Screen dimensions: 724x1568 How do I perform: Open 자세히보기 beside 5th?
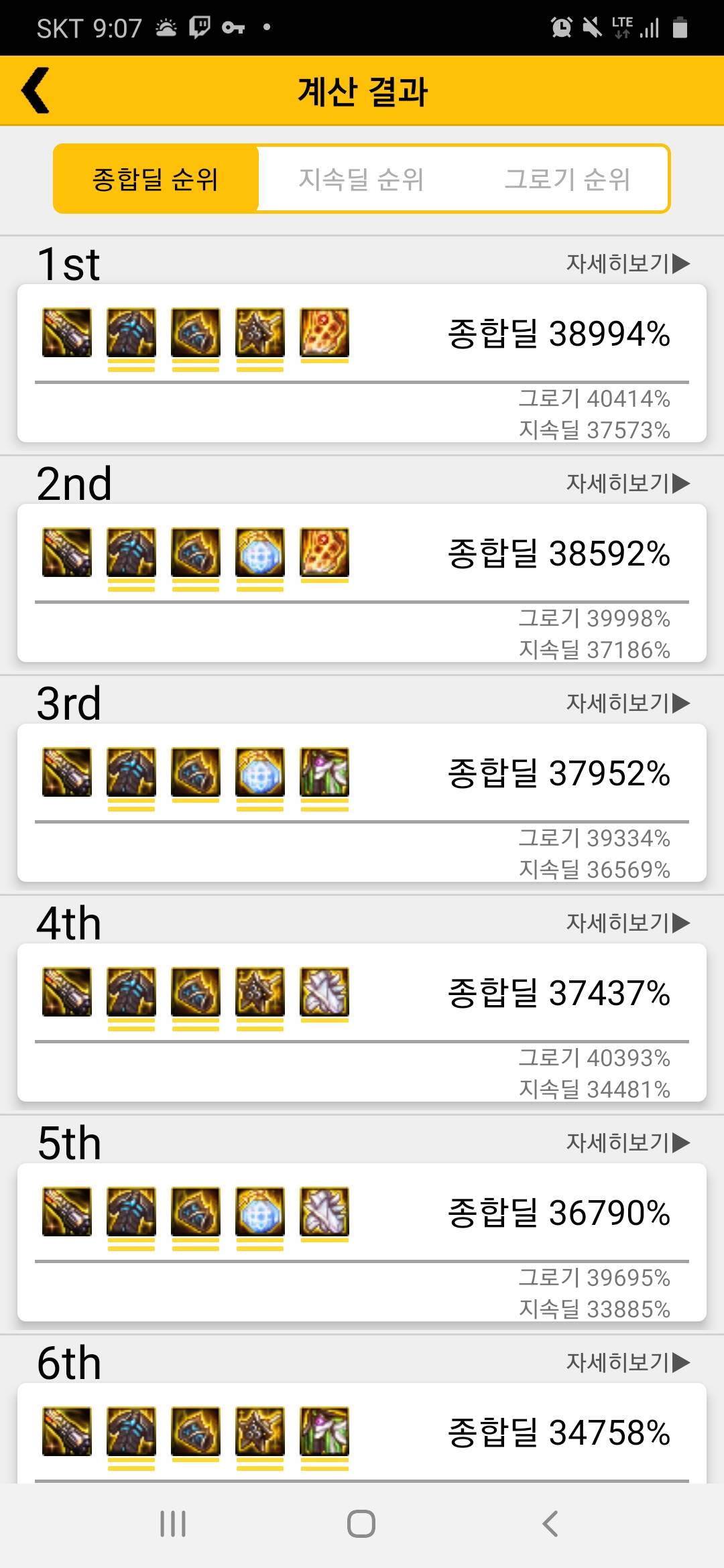tap(627, 1142)
